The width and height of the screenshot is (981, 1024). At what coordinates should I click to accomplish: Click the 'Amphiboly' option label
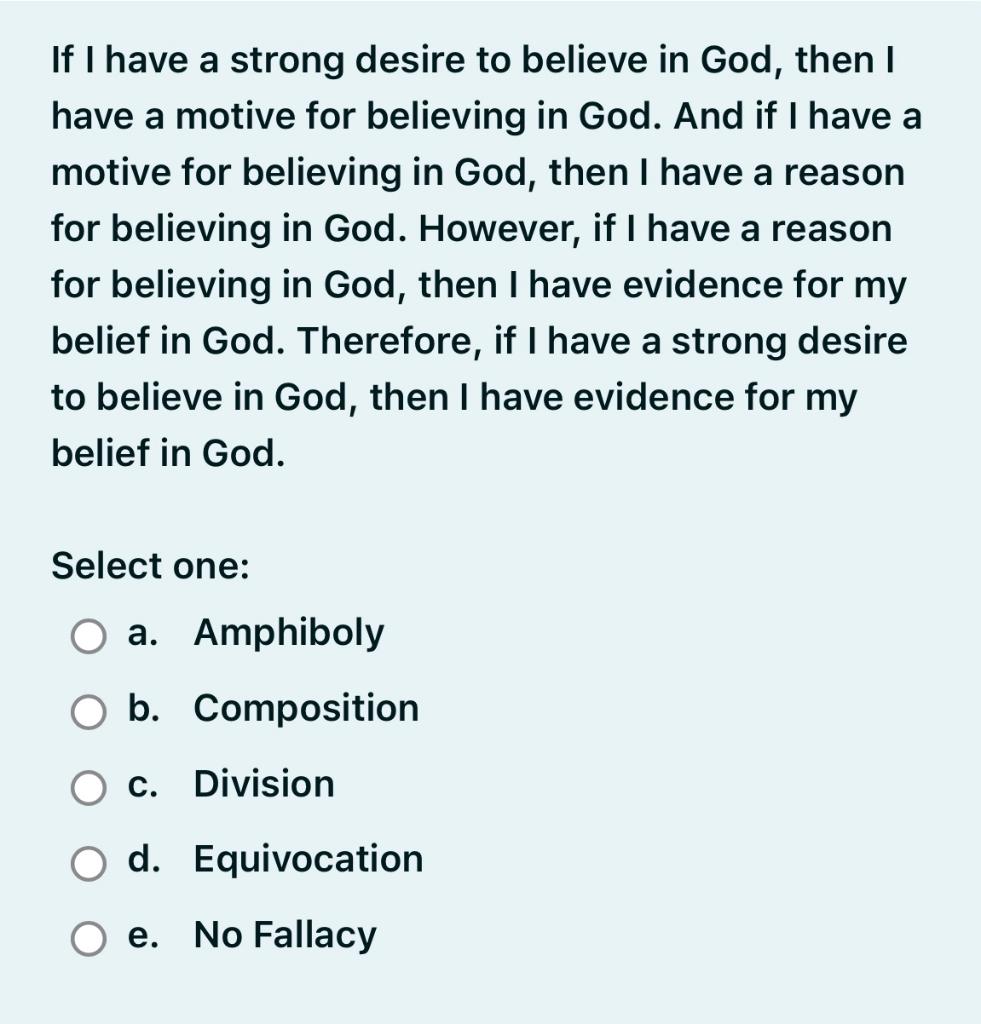click(287, 632)
